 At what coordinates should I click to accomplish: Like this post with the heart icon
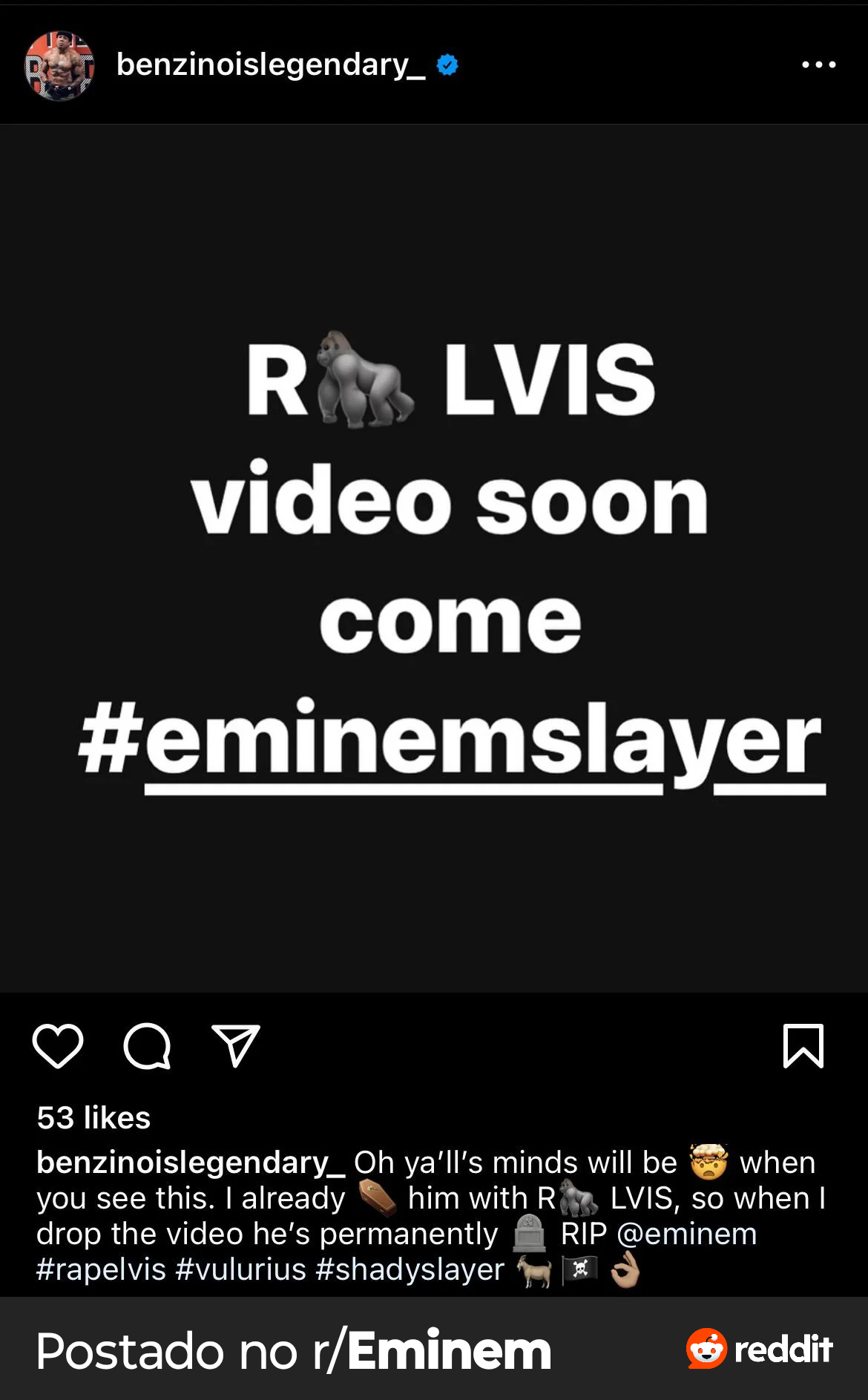[x=58, y=1046]
